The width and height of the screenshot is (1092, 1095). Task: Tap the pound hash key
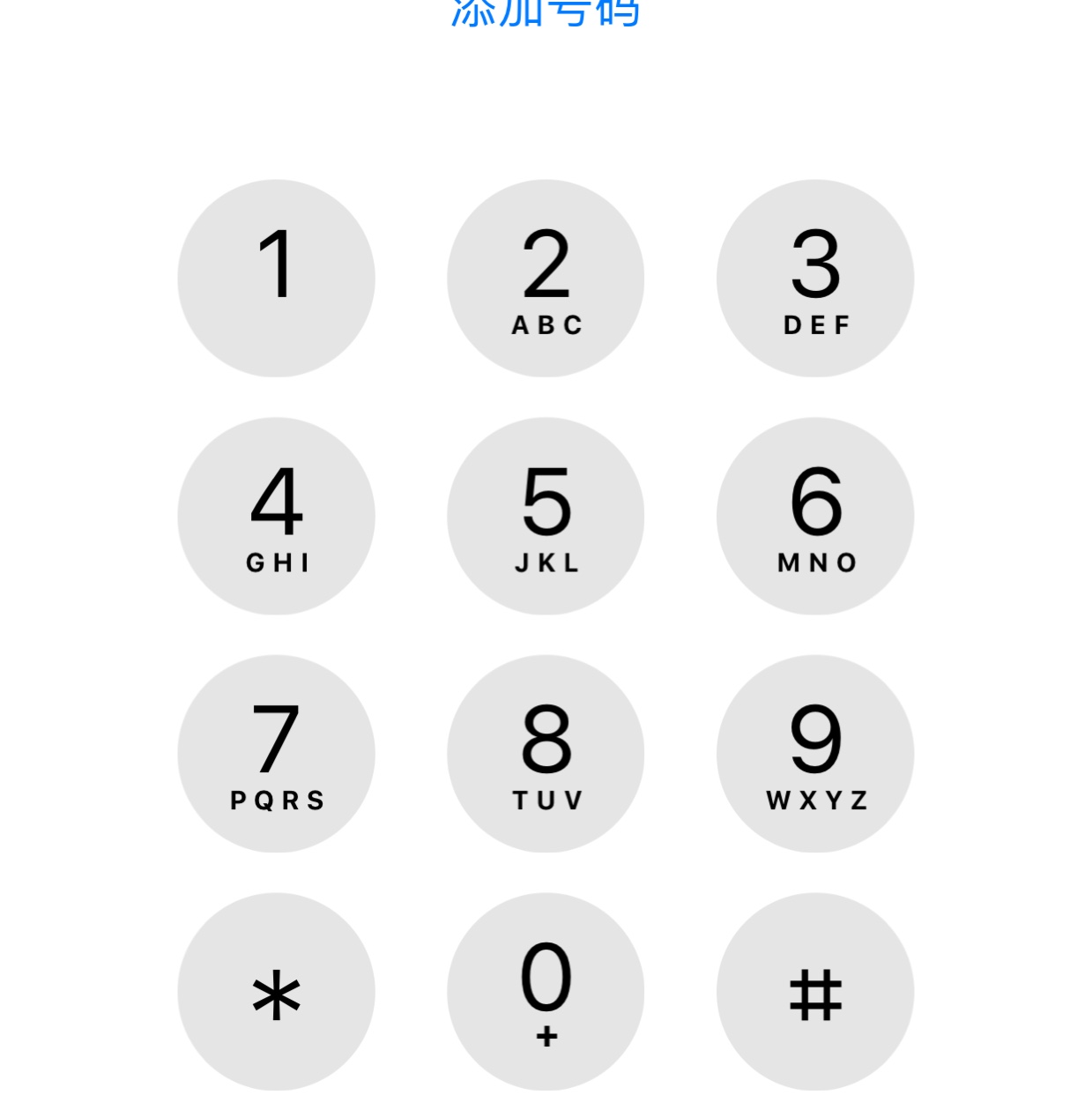pyautogui.click(x=815, y=992)
